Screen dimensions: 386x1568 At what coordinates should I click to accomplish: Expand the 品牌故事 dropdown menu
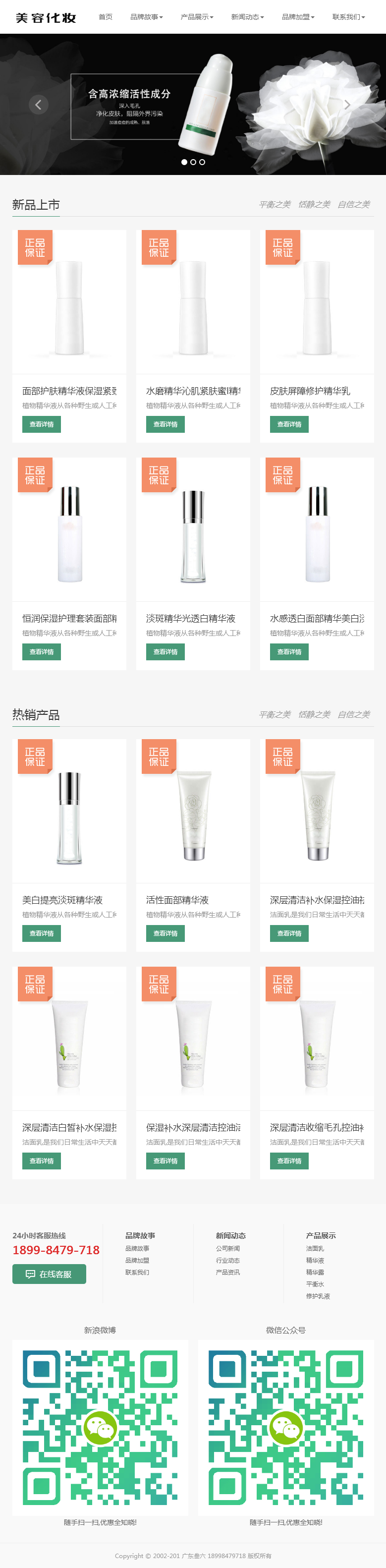pos(146,17)
